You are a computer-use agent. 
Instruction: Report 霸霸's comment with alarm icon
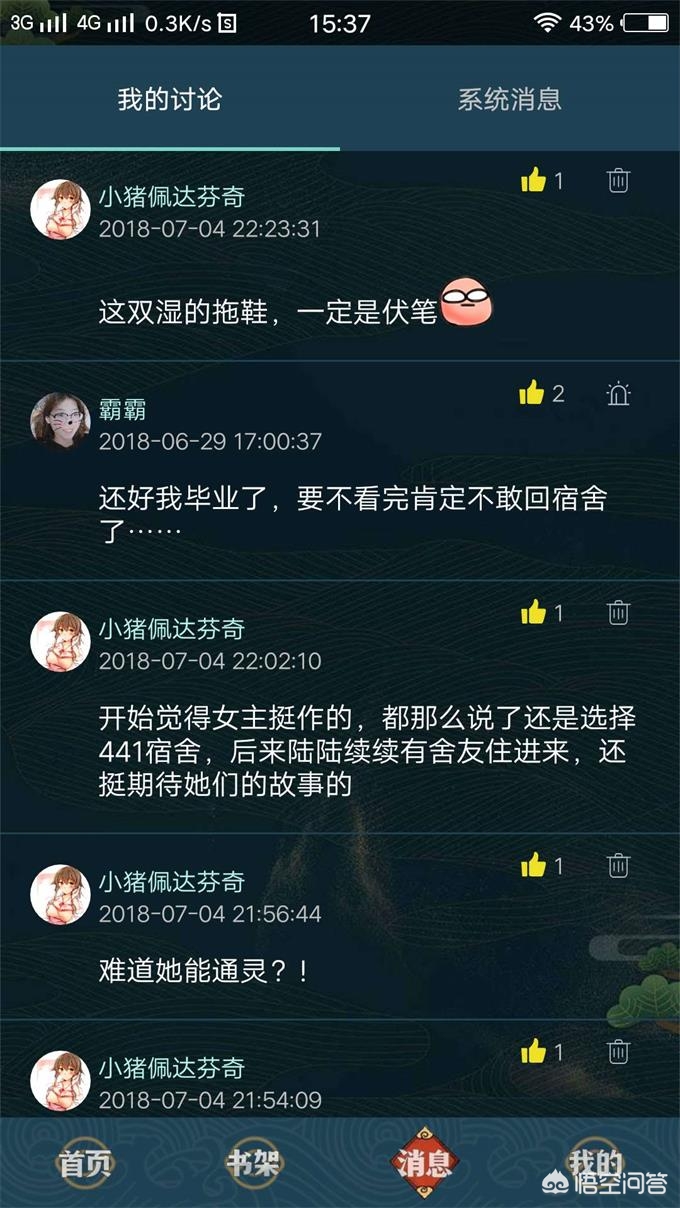(619, 393)
